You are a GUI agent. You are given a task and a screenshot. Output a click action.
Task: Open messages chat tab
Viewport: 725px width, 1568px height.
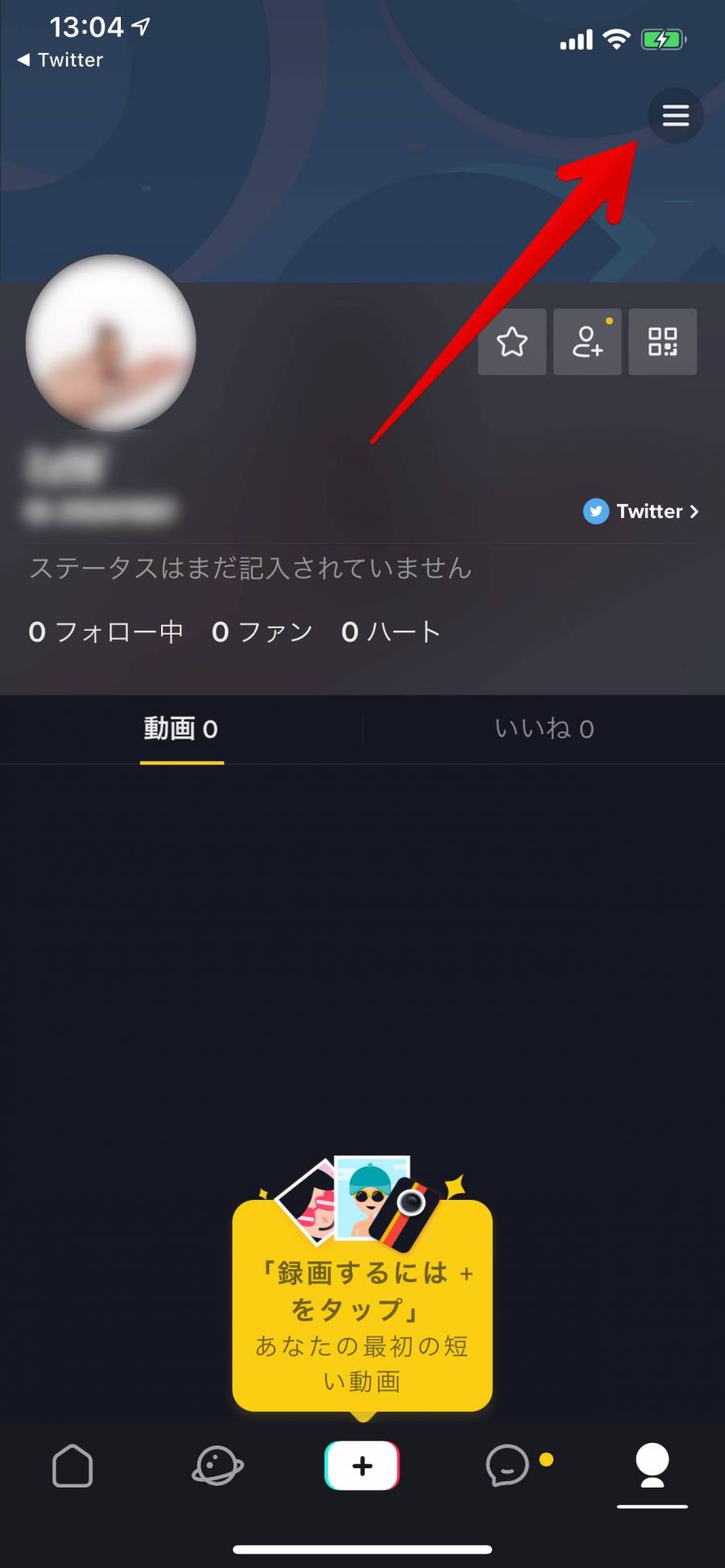507,1465
